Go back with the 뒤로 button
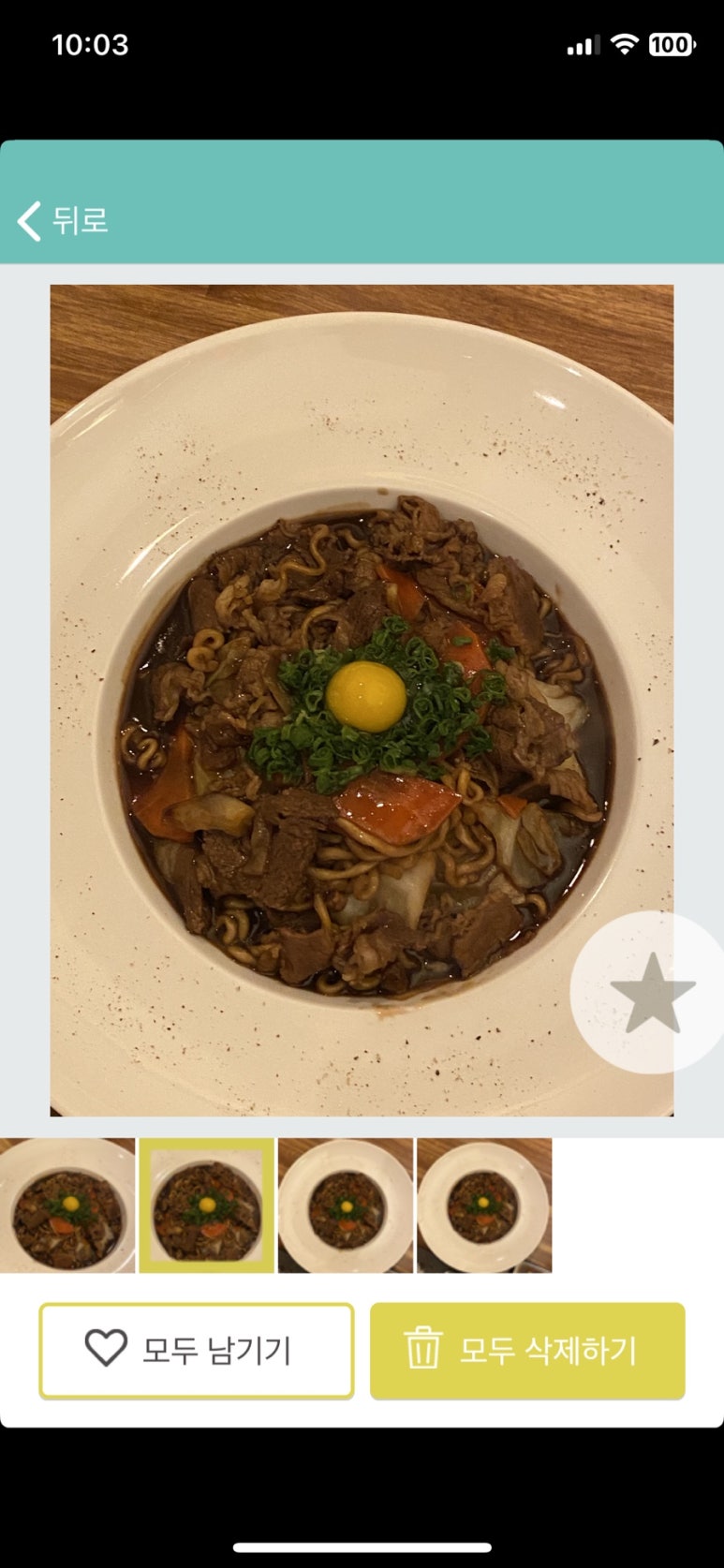The height and width of the screenshot is (1568, 724). point(64,221)
